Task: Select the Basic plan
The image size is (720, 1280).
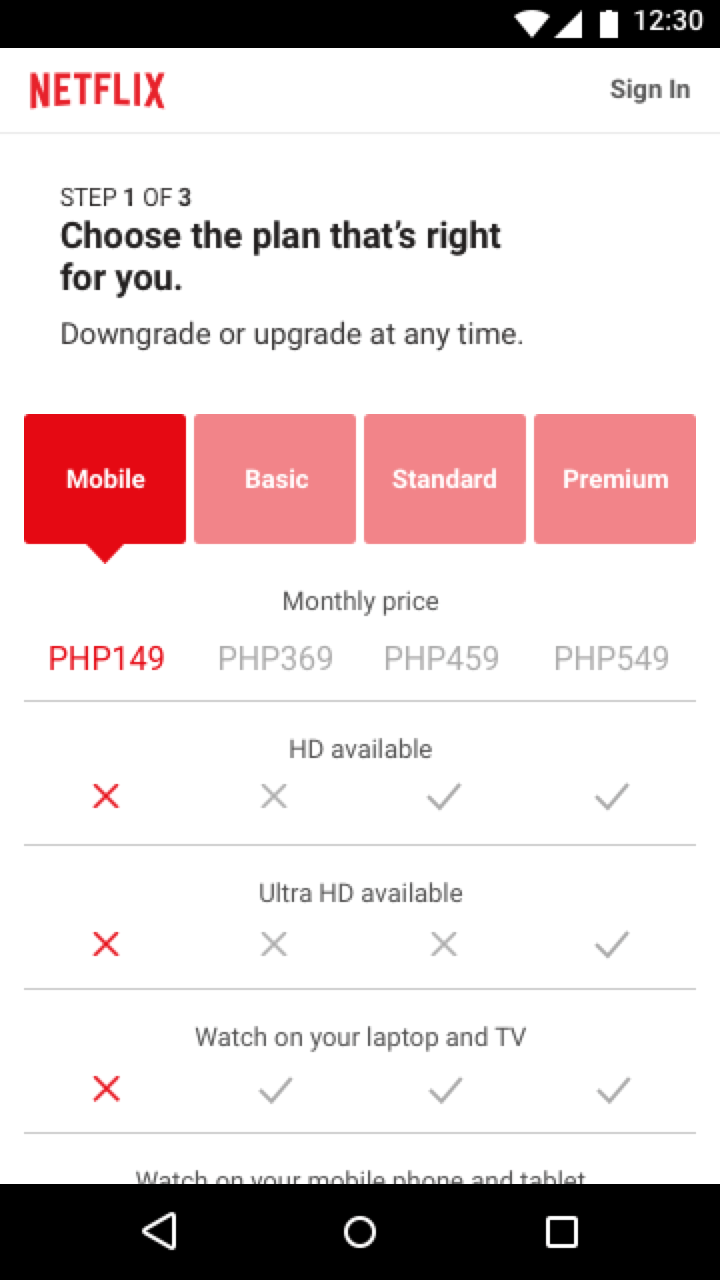Action: 274,478
